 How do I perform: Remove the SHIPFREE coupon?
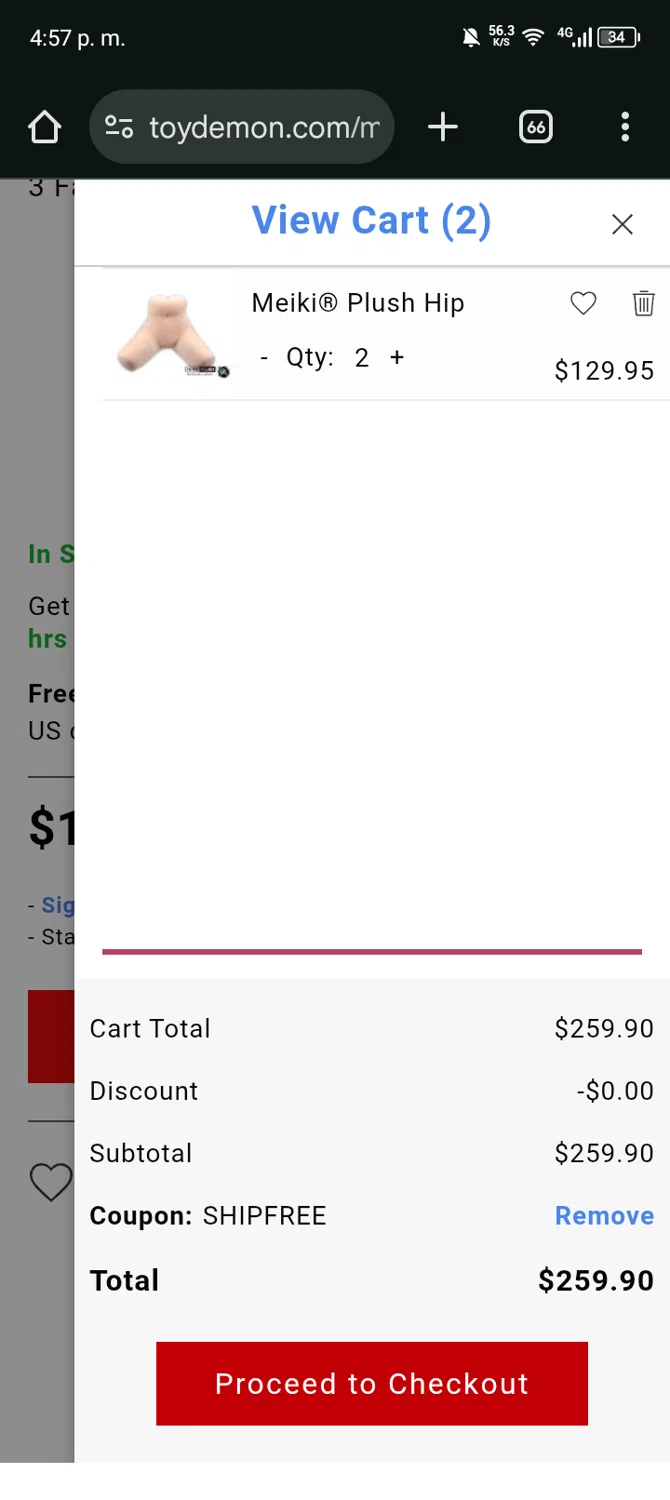pos(604,1216)
